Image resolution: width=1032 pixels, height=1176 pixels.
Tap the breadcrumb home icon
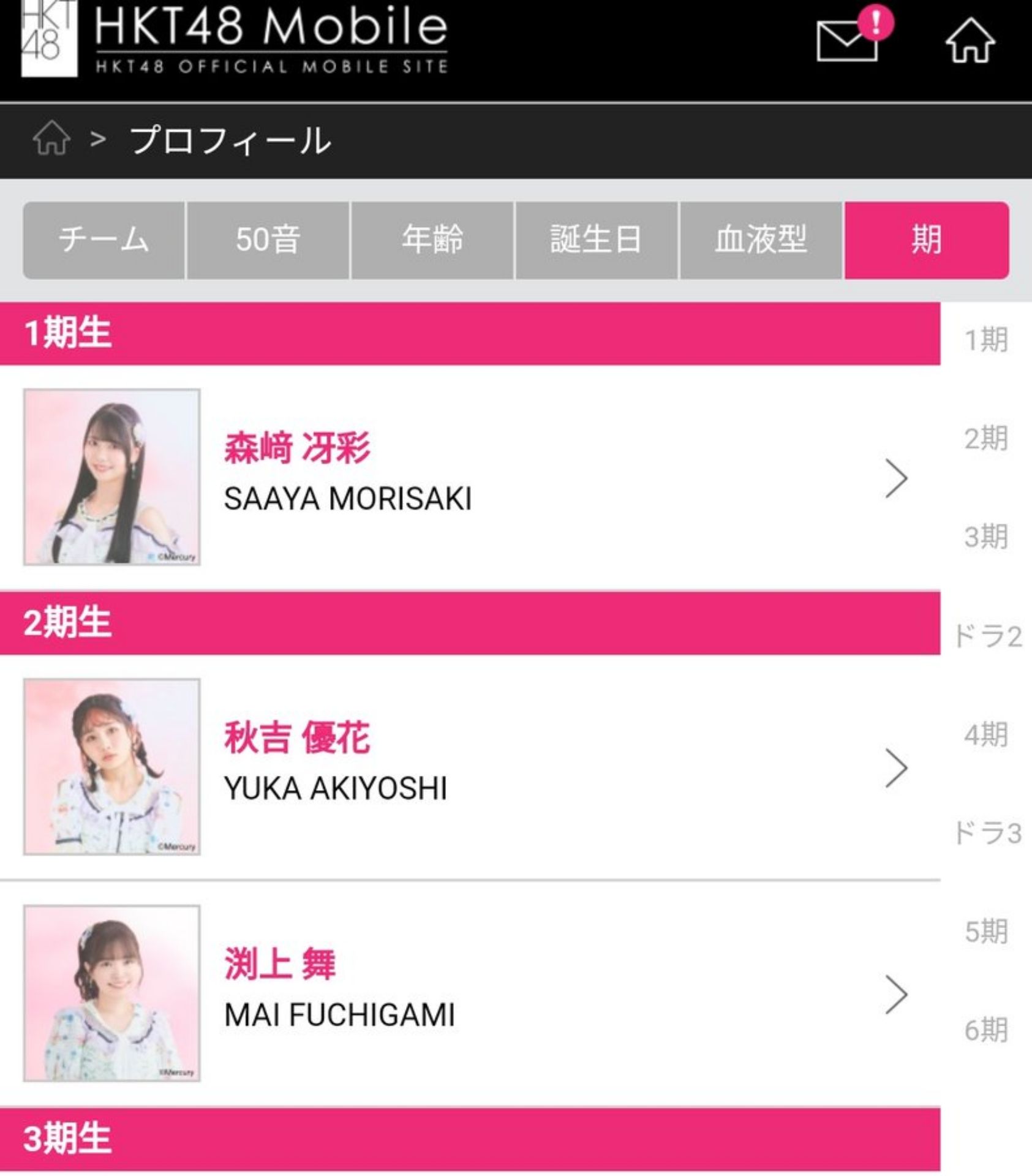(x=51, y=138)
